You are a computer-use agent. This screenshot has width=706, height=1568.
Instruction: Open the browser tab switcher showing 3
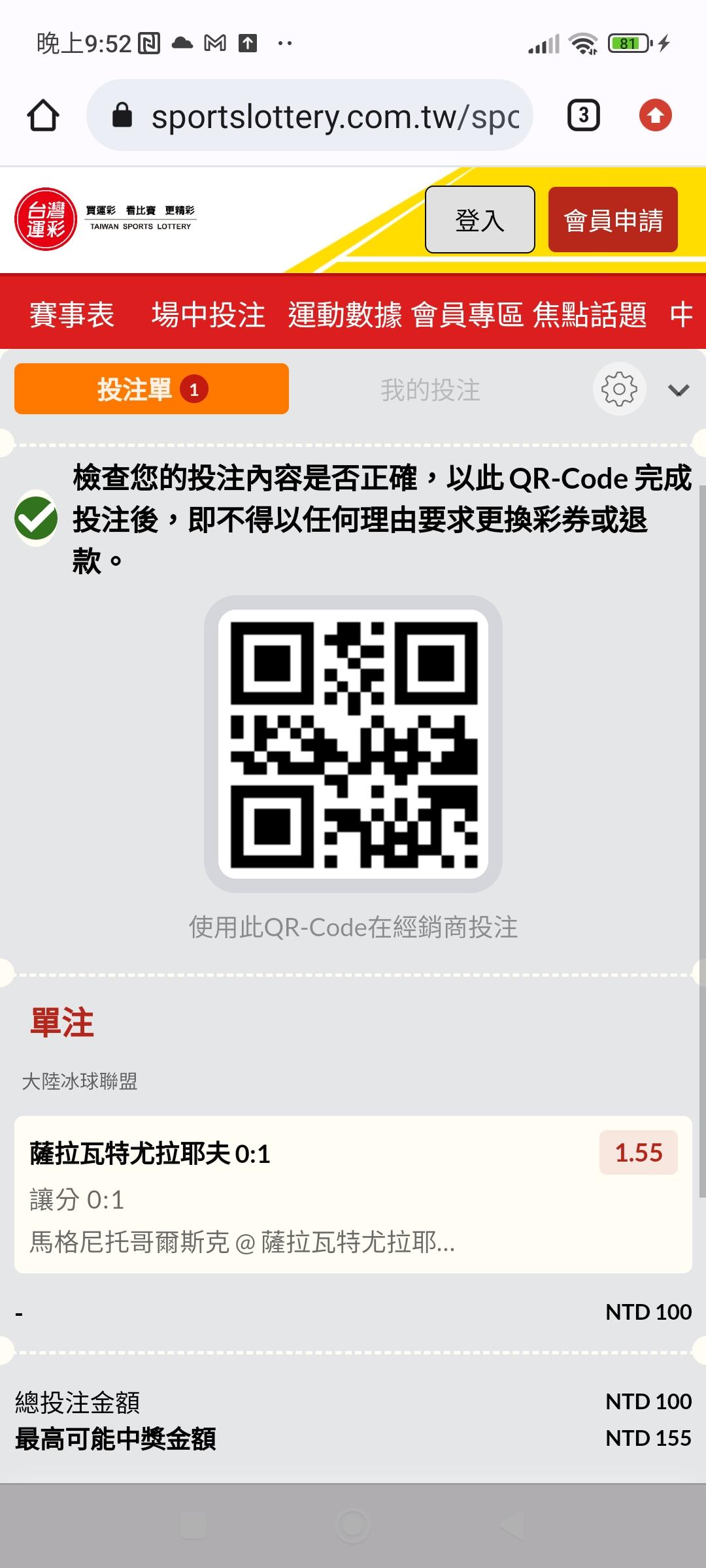pyautogui.click(x=583, y=116)
